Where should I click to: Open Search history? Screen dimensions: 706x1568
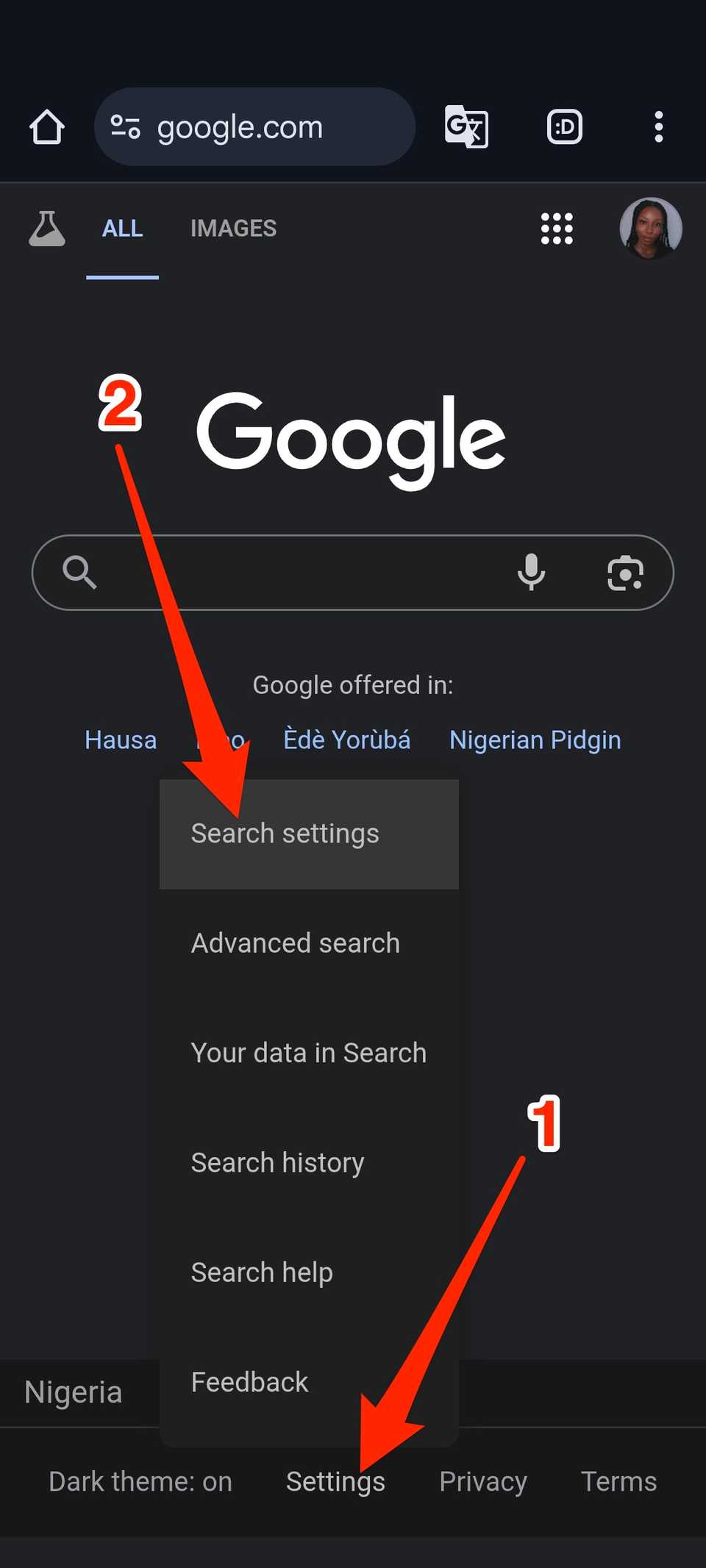click(278, 1163)
